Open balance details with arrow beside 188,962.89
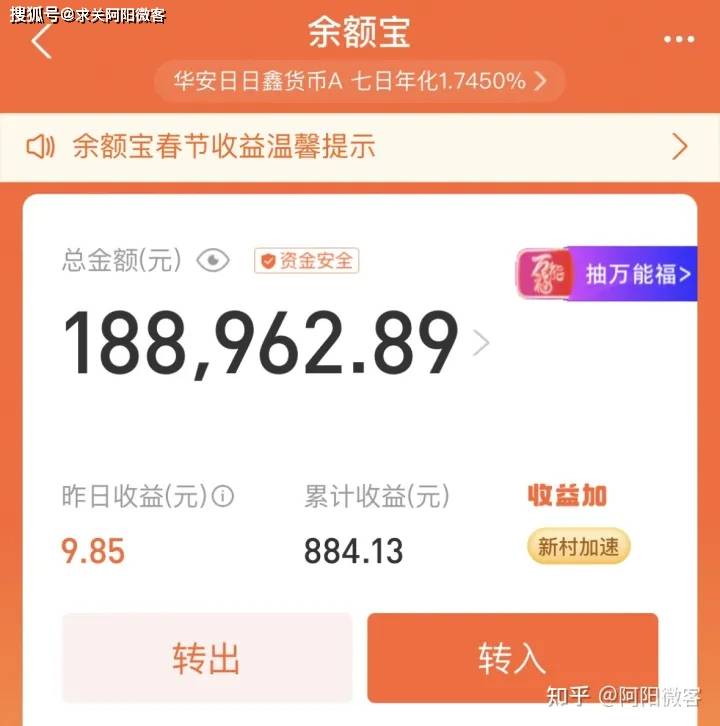Screen dimensions: 720x726 (x=482, y=343)
